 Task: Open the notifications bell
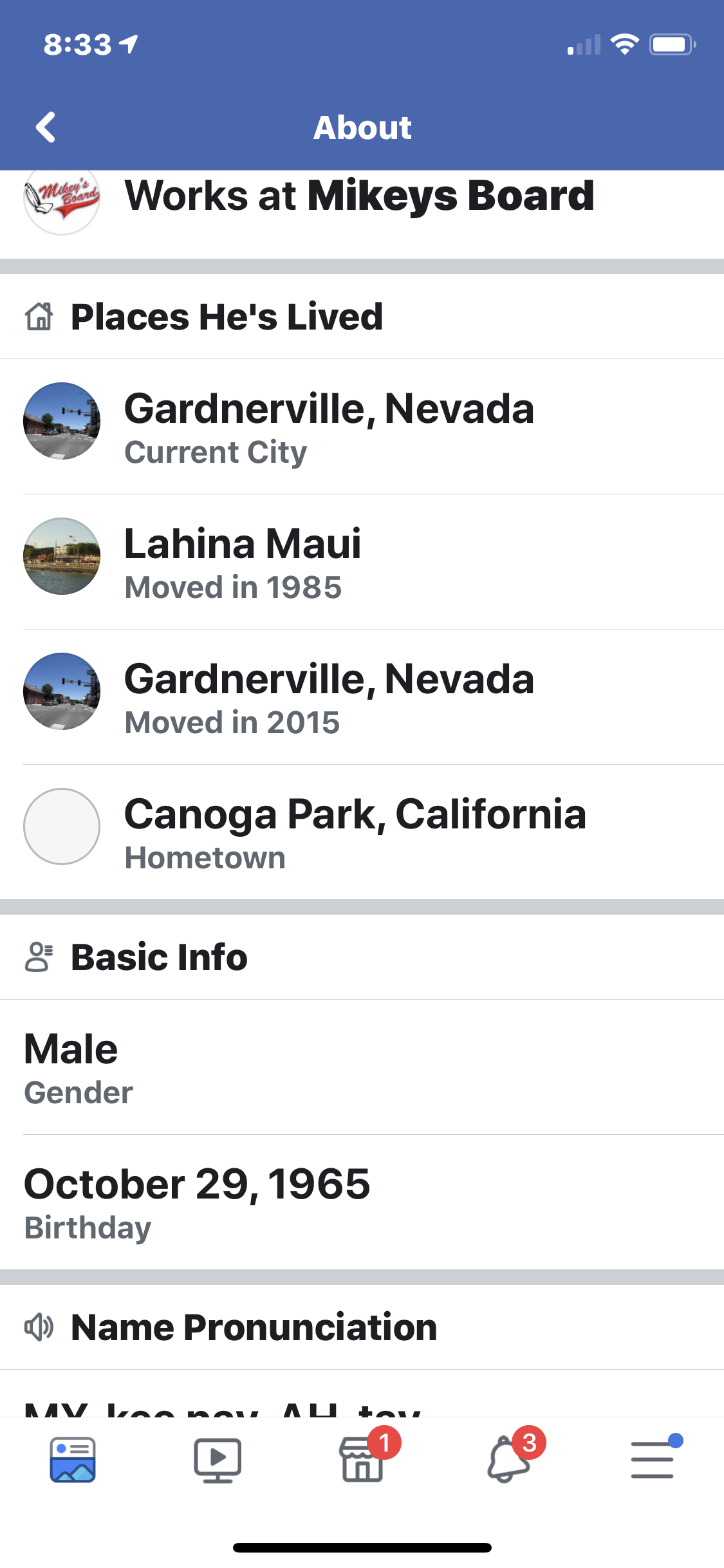point(508,1459)
